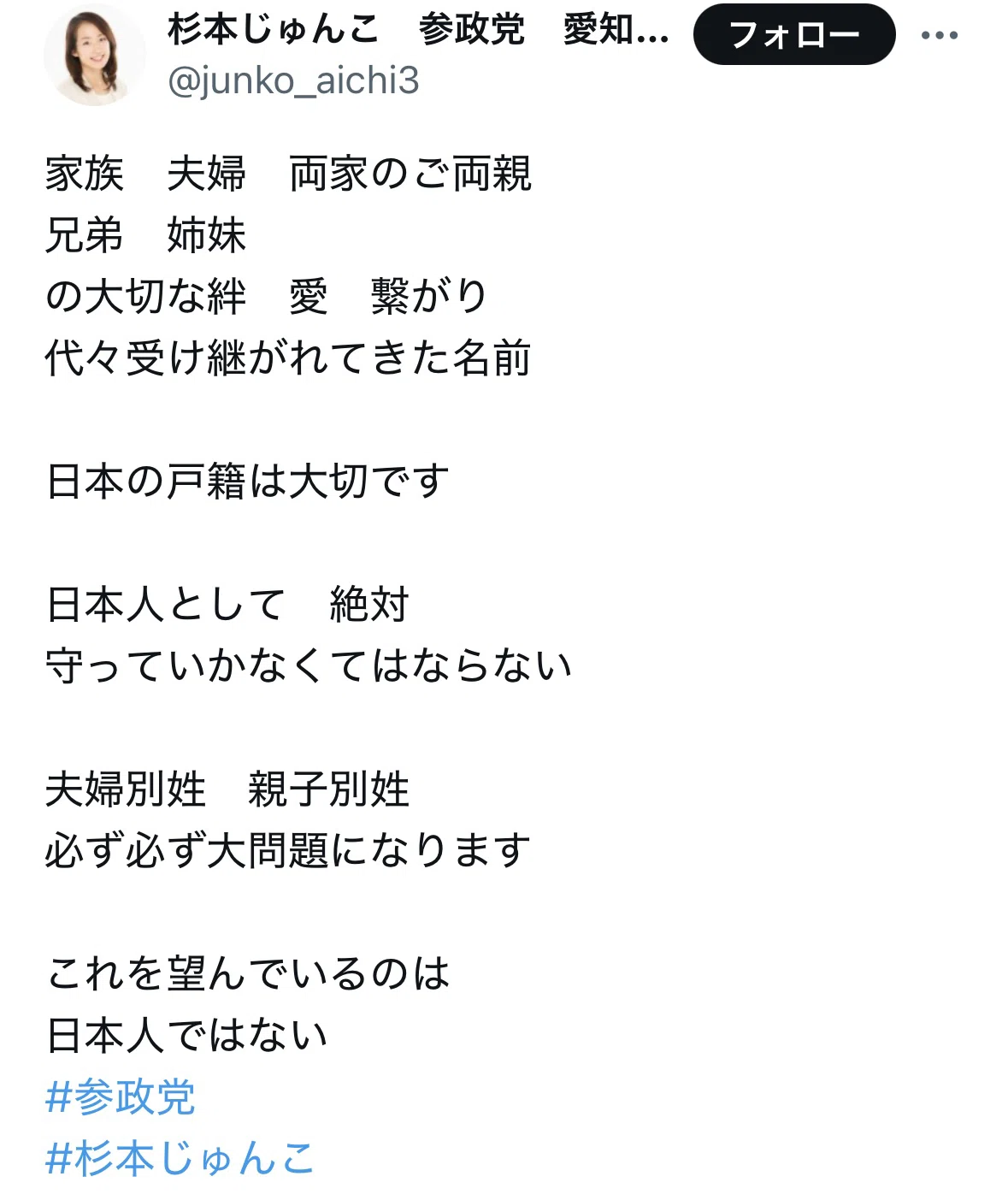Open the @junko_aichi3 profile handle
Viewport: 1008px width, 1200px height.
(293, 81)
